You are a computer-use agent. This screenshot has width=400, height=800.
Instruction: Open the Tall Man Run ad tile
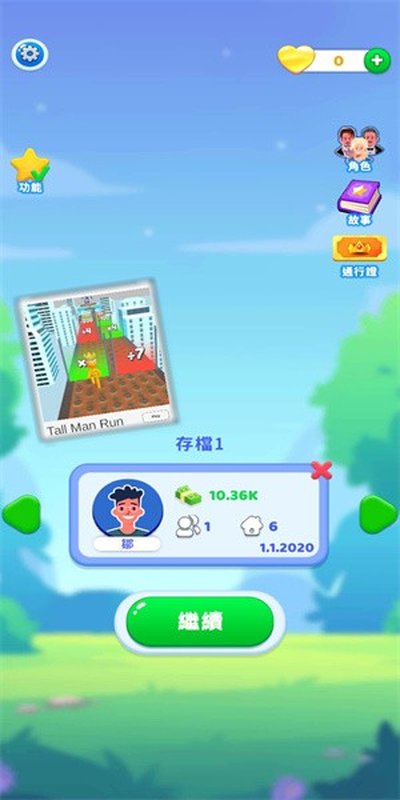coord(97,360)
